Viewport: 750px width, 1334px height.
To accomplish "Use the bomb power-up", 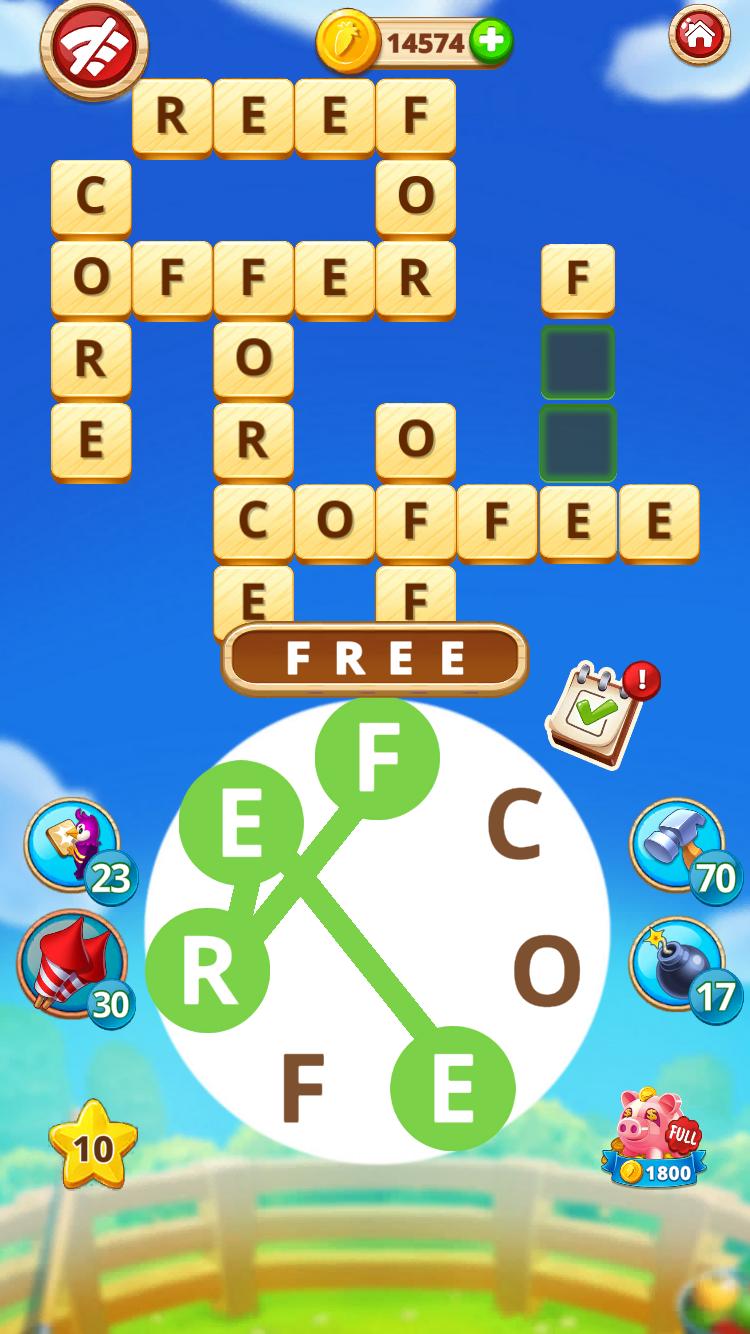I will pyautogui.click(x=678, y=964).
